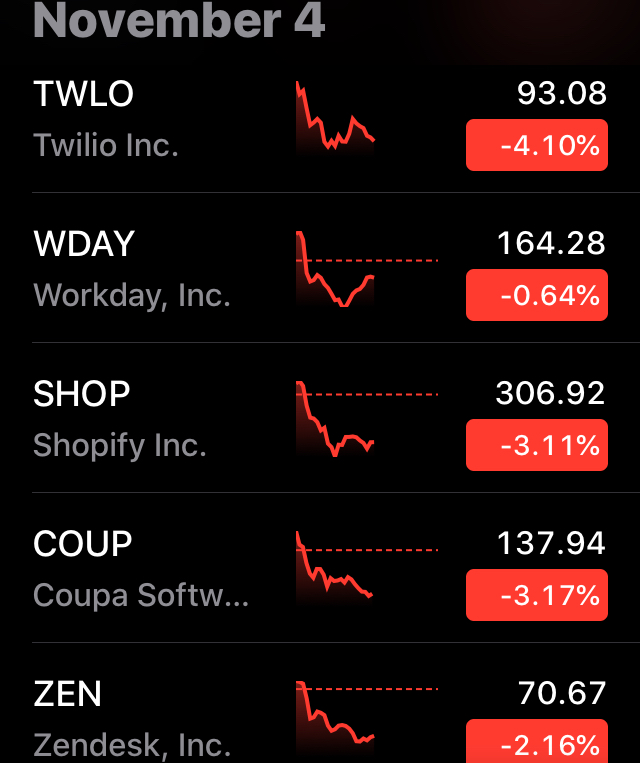Tap the -3.17% change badge for COUP

pyautogui.click(x=536, y=596)
